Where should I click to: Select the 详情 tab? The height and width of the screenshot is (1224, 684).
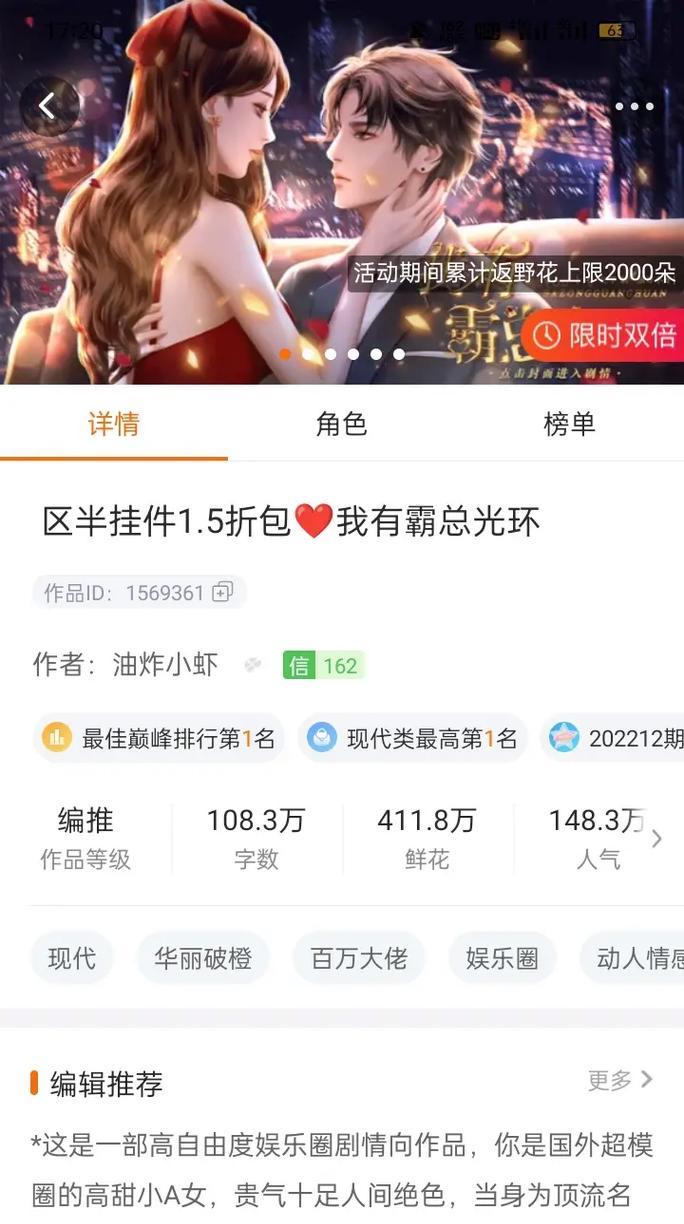[x=113, y=424]
